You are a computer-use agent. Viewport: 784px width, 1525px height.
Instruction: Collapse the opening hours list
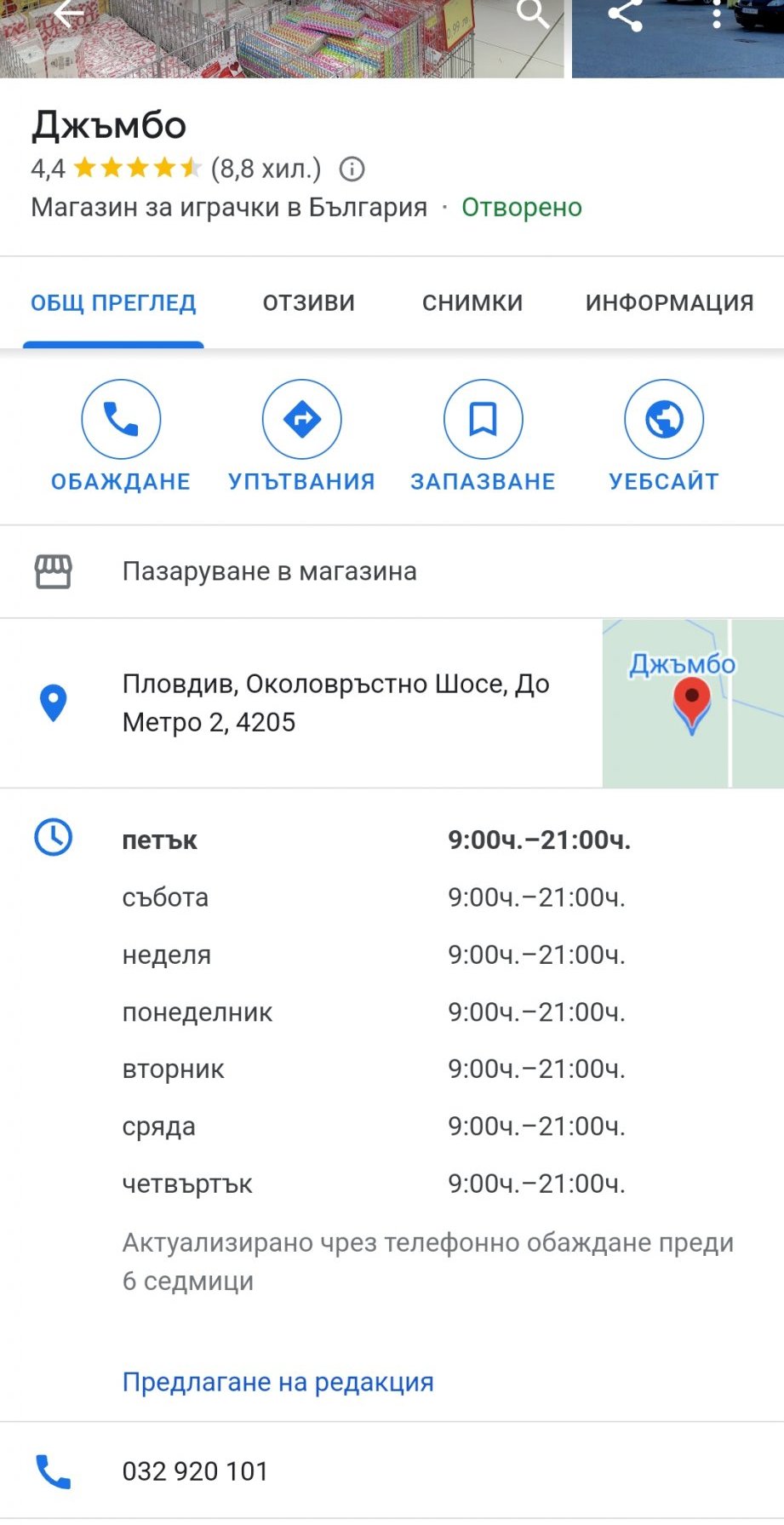pos(375,840)
